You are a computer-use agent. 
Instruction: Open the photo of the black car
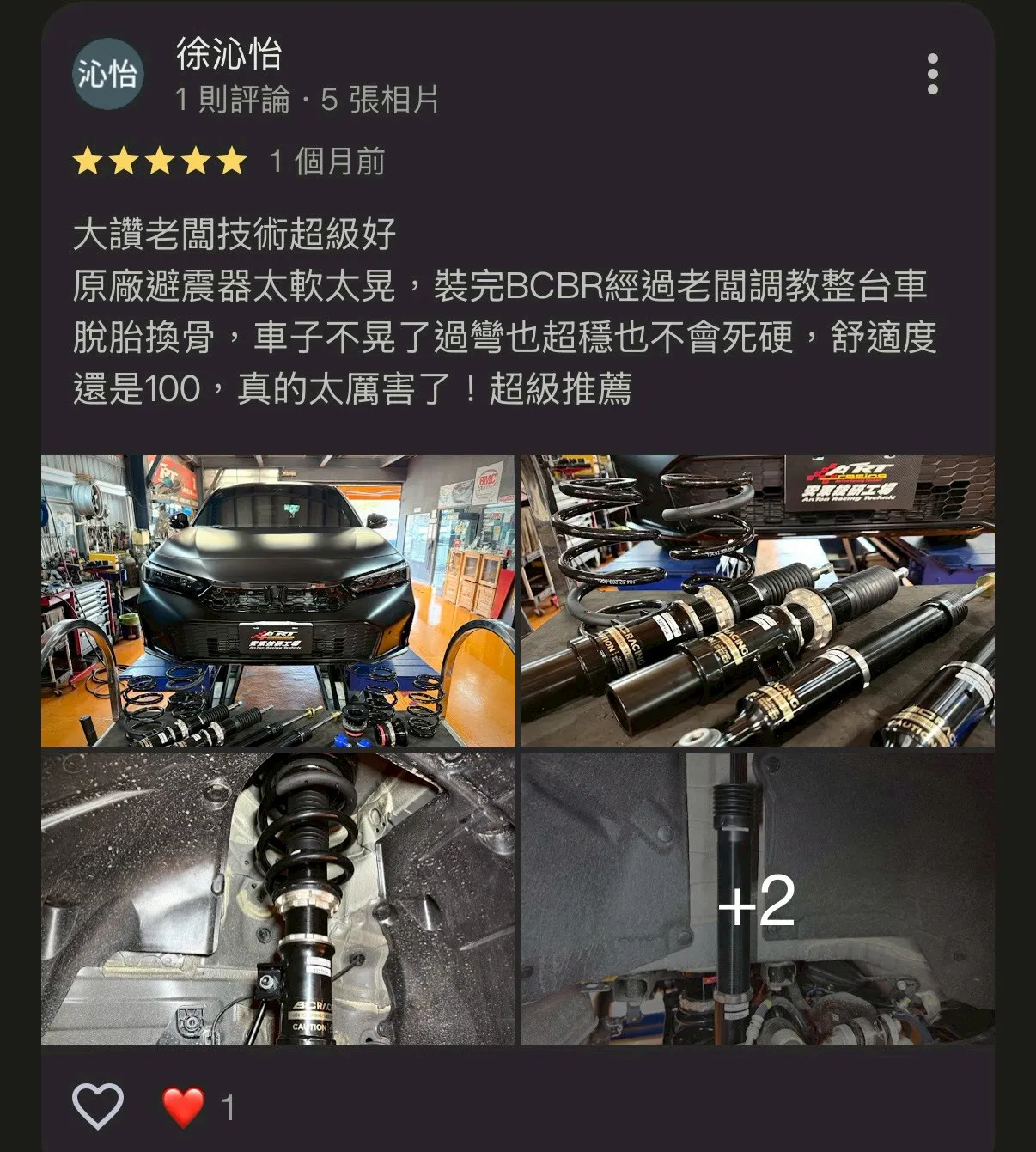278,600
